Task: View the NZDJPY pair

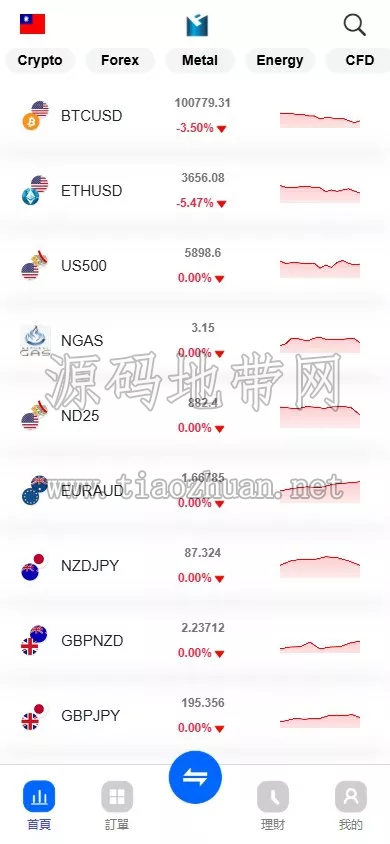Action: pyautogui.click(x=195, y=565)
